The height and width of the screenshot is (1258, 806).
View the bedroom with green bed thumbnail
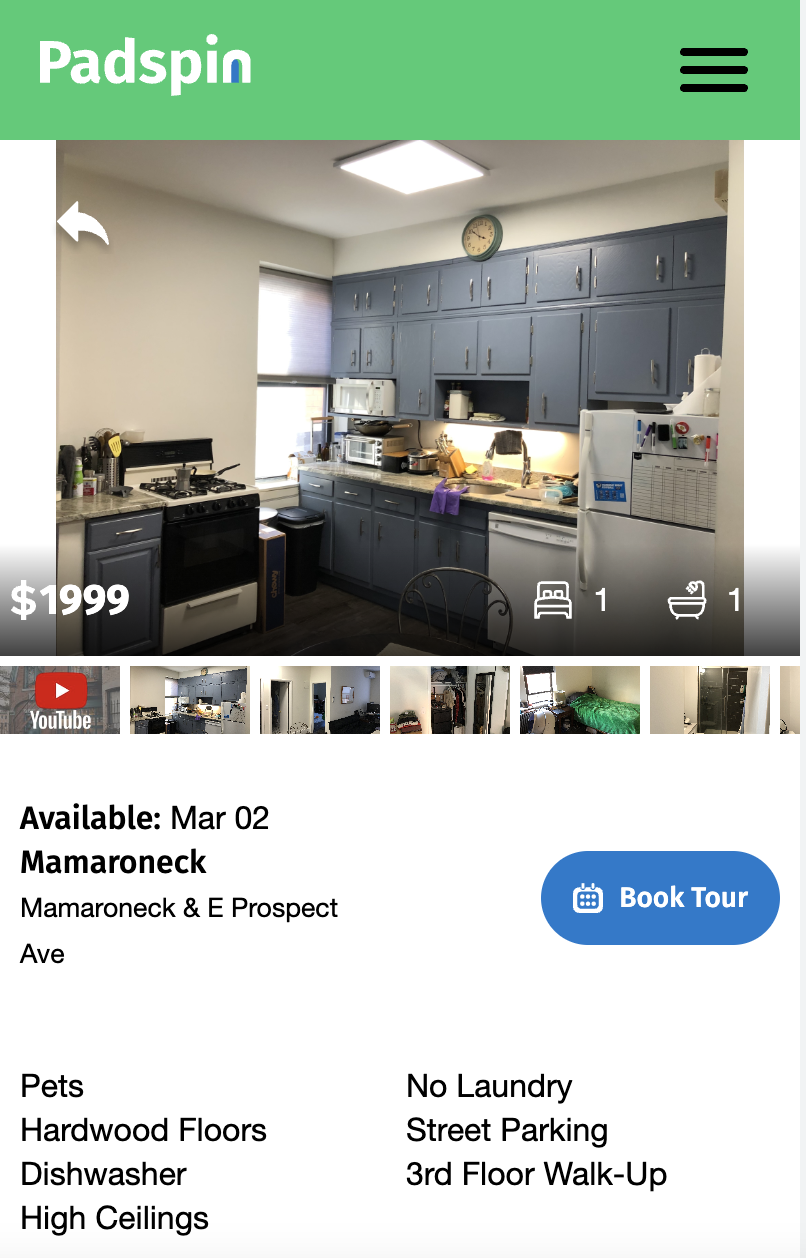point(580,700)
